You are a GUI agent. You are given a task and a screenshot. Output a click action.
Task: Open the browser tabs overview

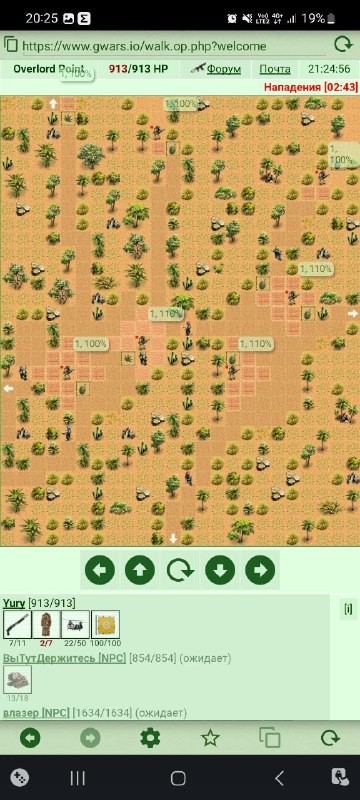[x=270, y=738]
